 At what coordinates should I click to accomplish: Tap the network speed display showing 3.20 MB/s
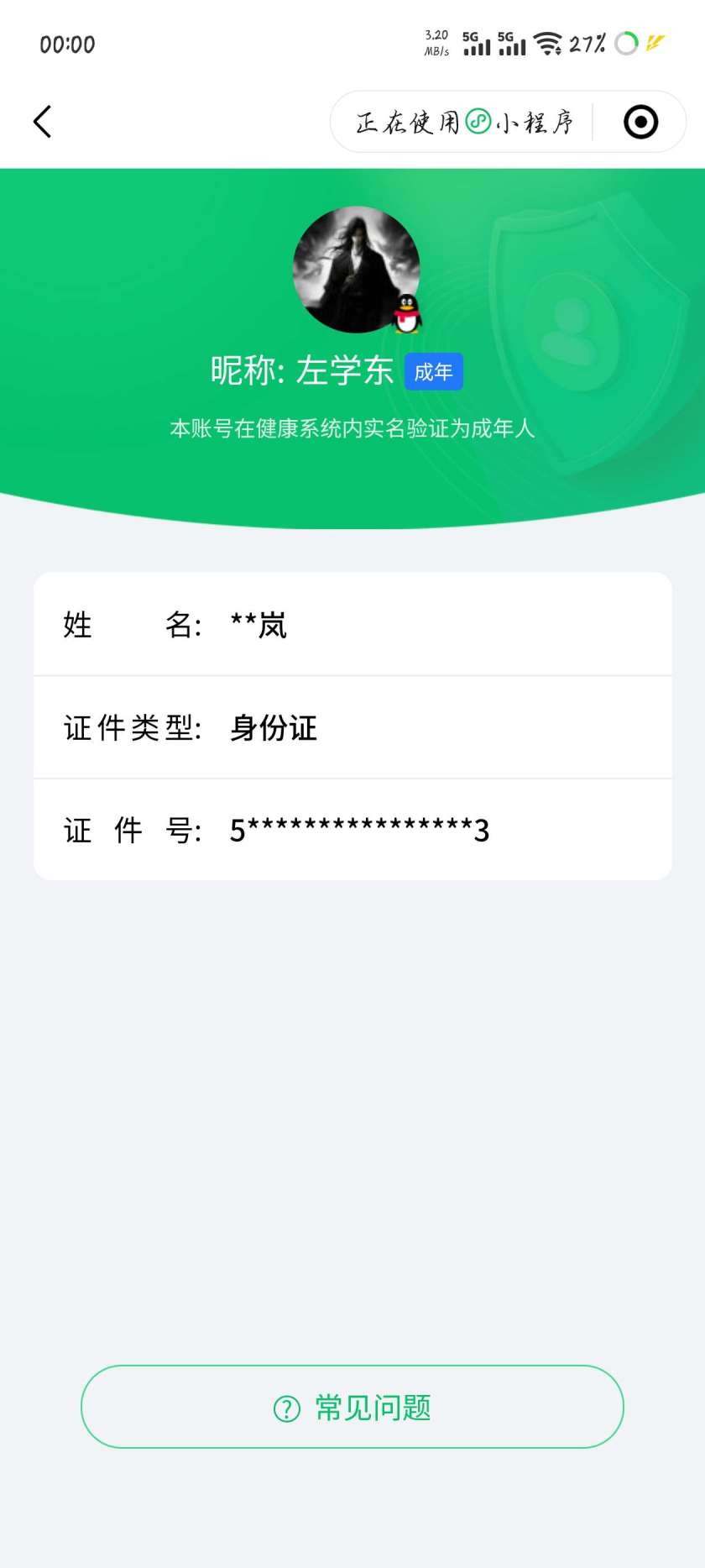436,44
